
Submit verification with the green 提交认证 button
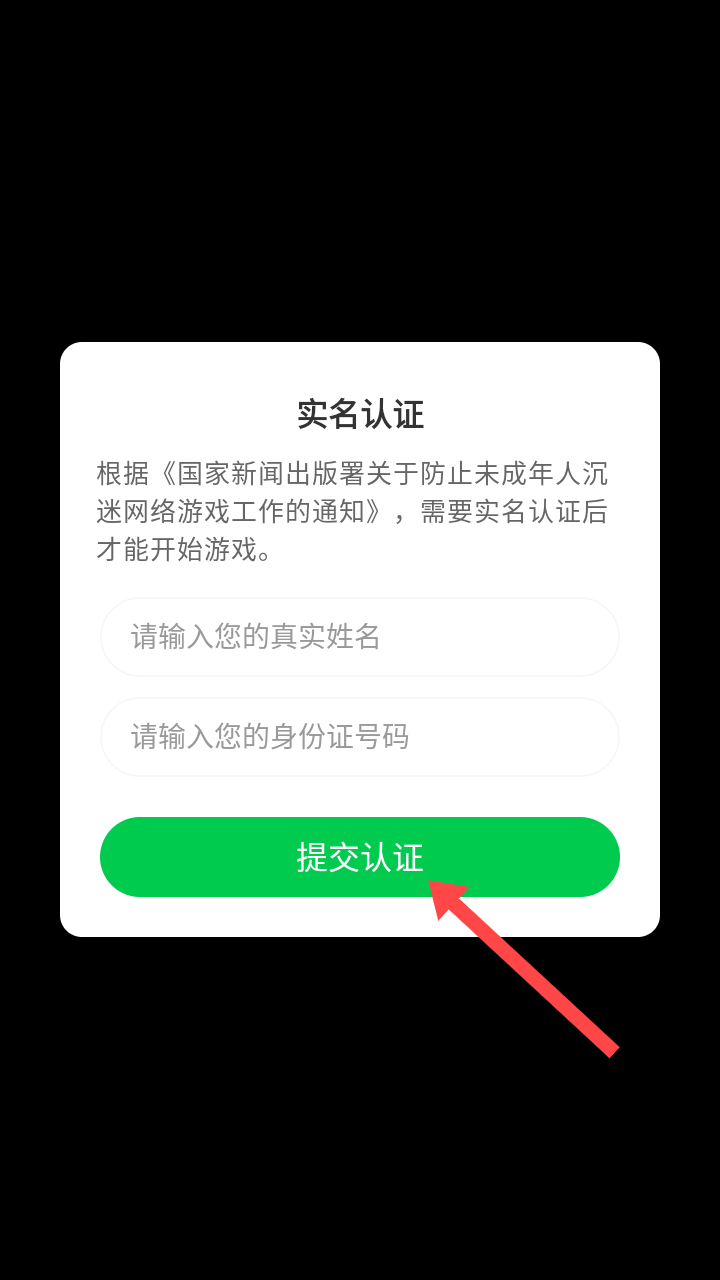[x=360, y=857]
